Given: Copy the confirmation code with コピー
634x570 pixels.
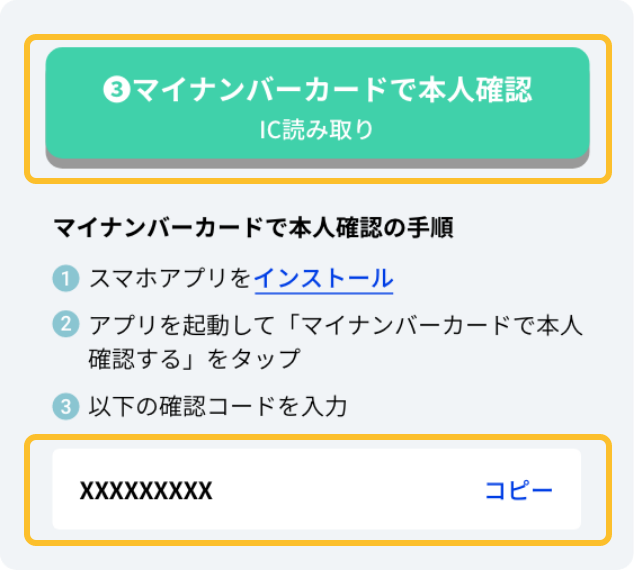Looking at the screenshot, I should click(518, 490).
